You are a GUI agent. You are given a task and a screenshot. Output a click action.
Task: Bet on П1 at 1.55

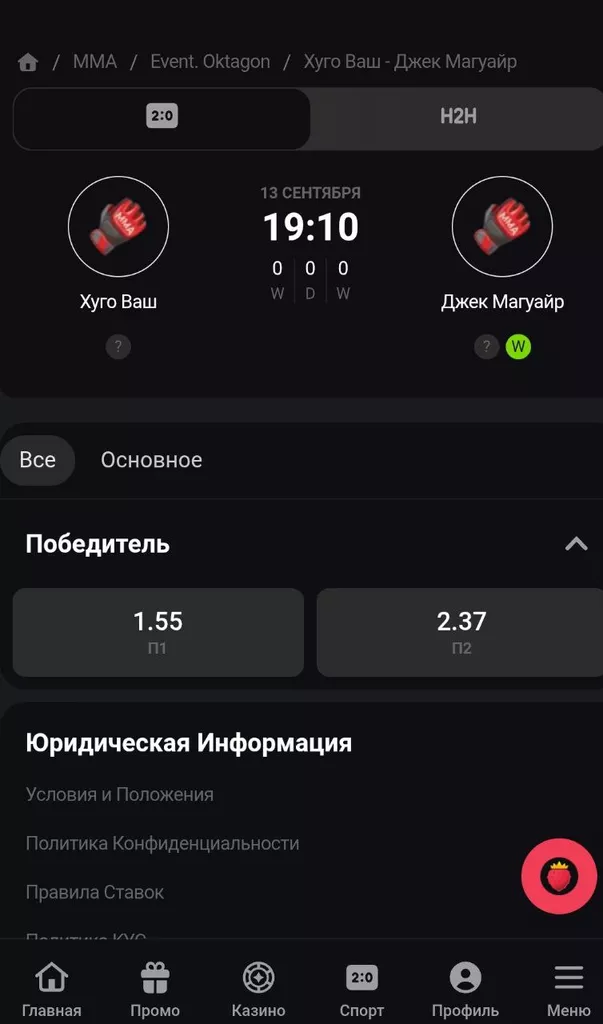158,632
